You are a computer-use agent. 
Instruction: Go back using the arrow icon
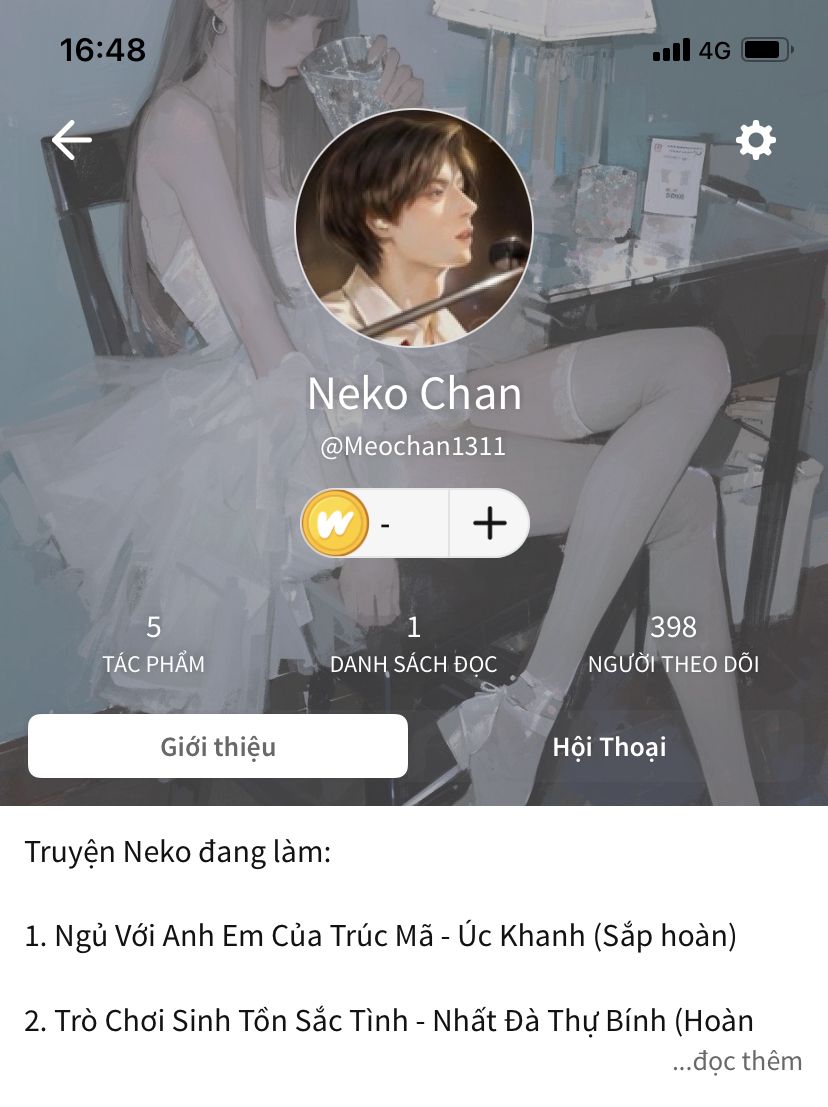[71, 140]
